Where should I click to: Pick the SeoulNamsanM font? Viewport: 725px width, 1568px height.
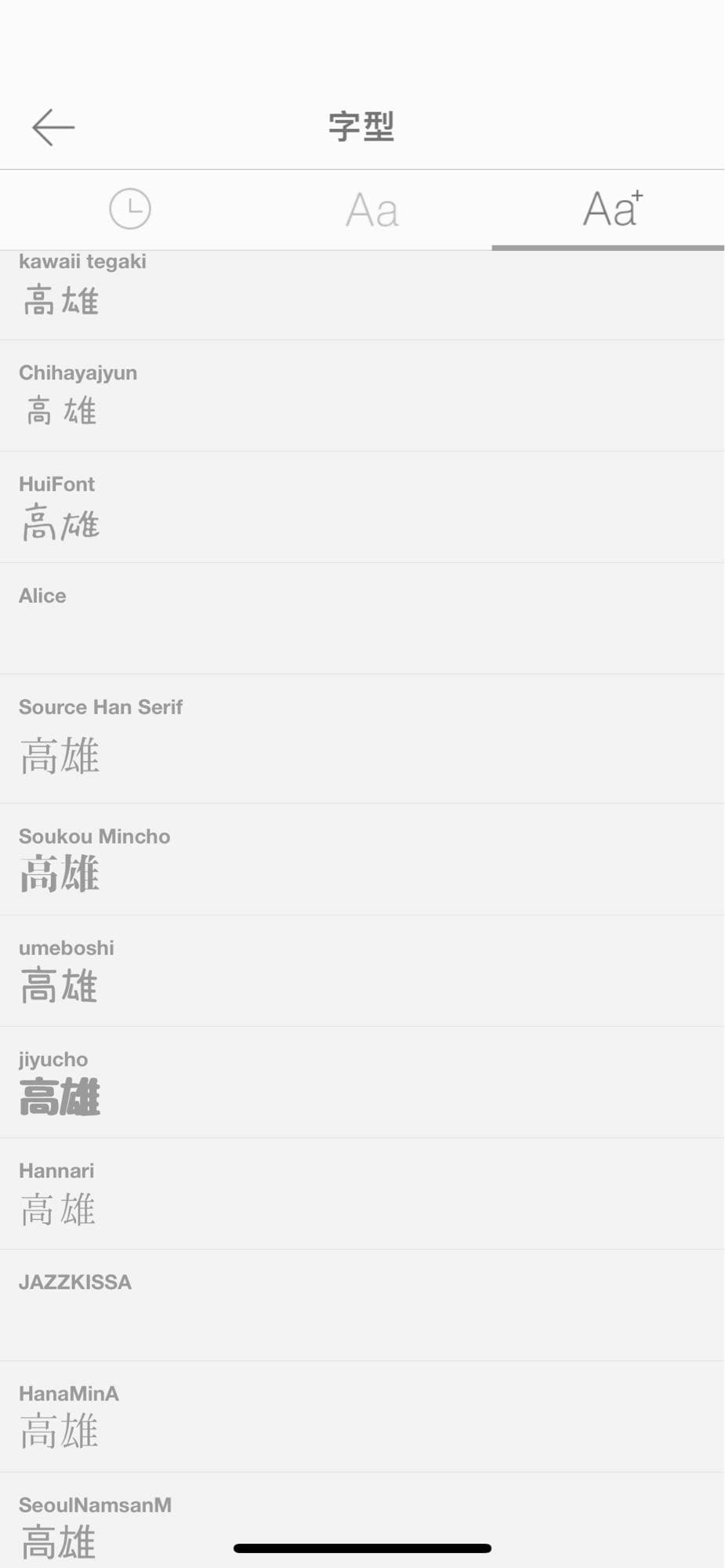(x=361, y=1519)
